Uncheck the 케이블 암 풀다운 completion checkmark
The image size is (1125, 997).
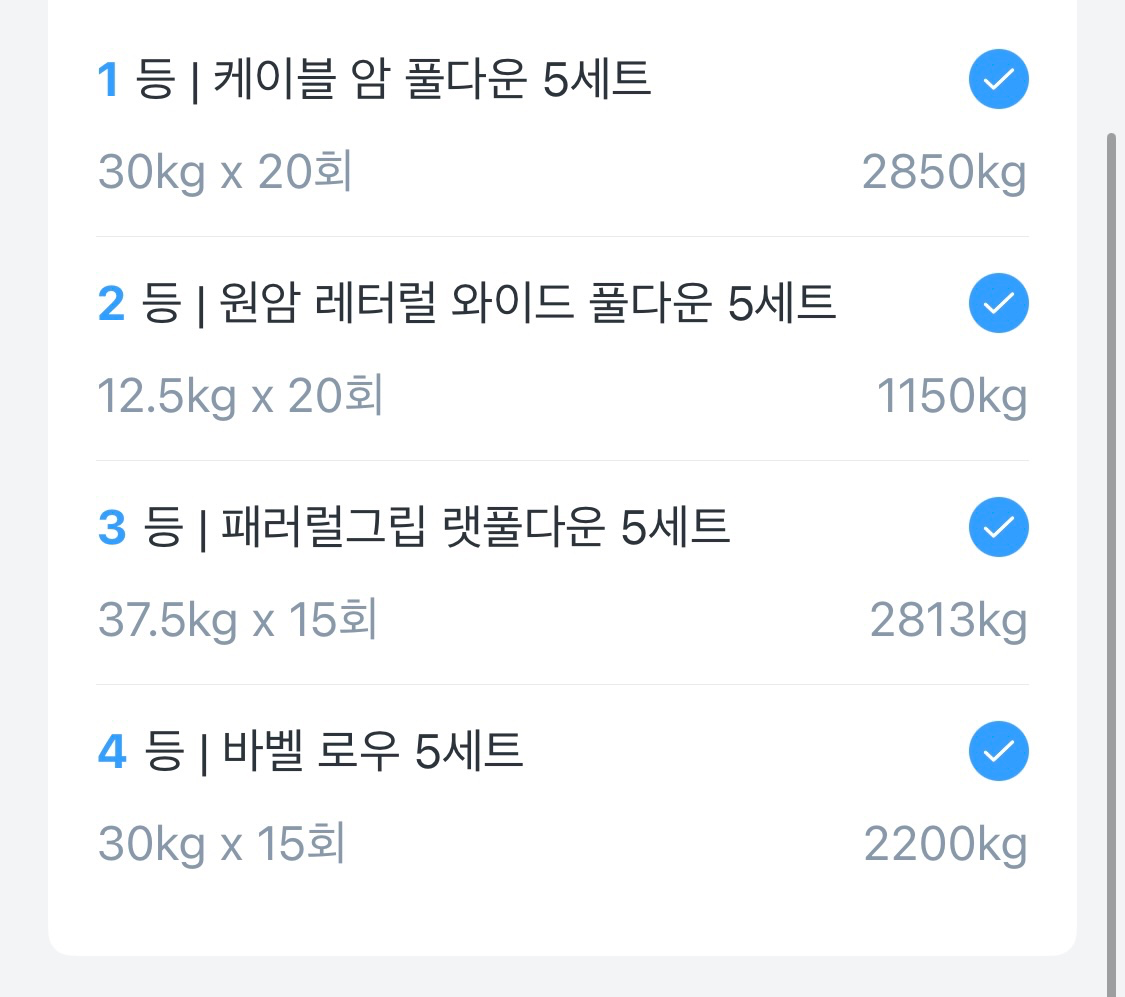998,81
